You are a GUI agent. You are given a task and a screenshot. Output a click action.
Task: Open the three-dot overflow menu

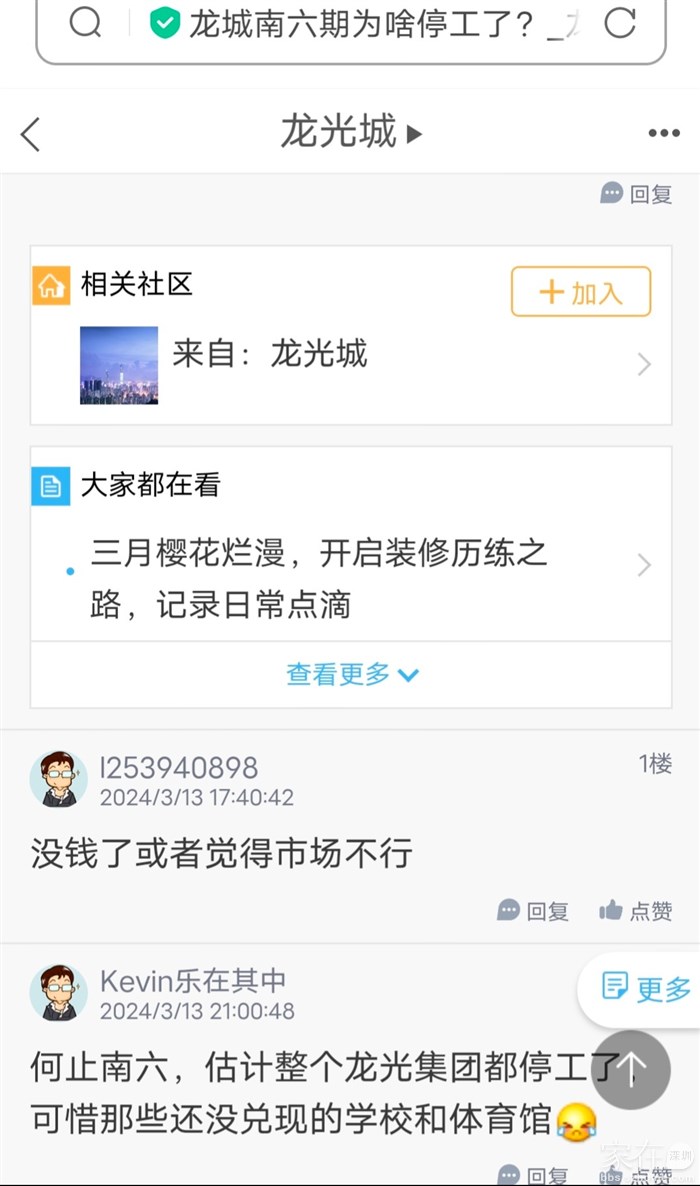click(x=663, y=134)
